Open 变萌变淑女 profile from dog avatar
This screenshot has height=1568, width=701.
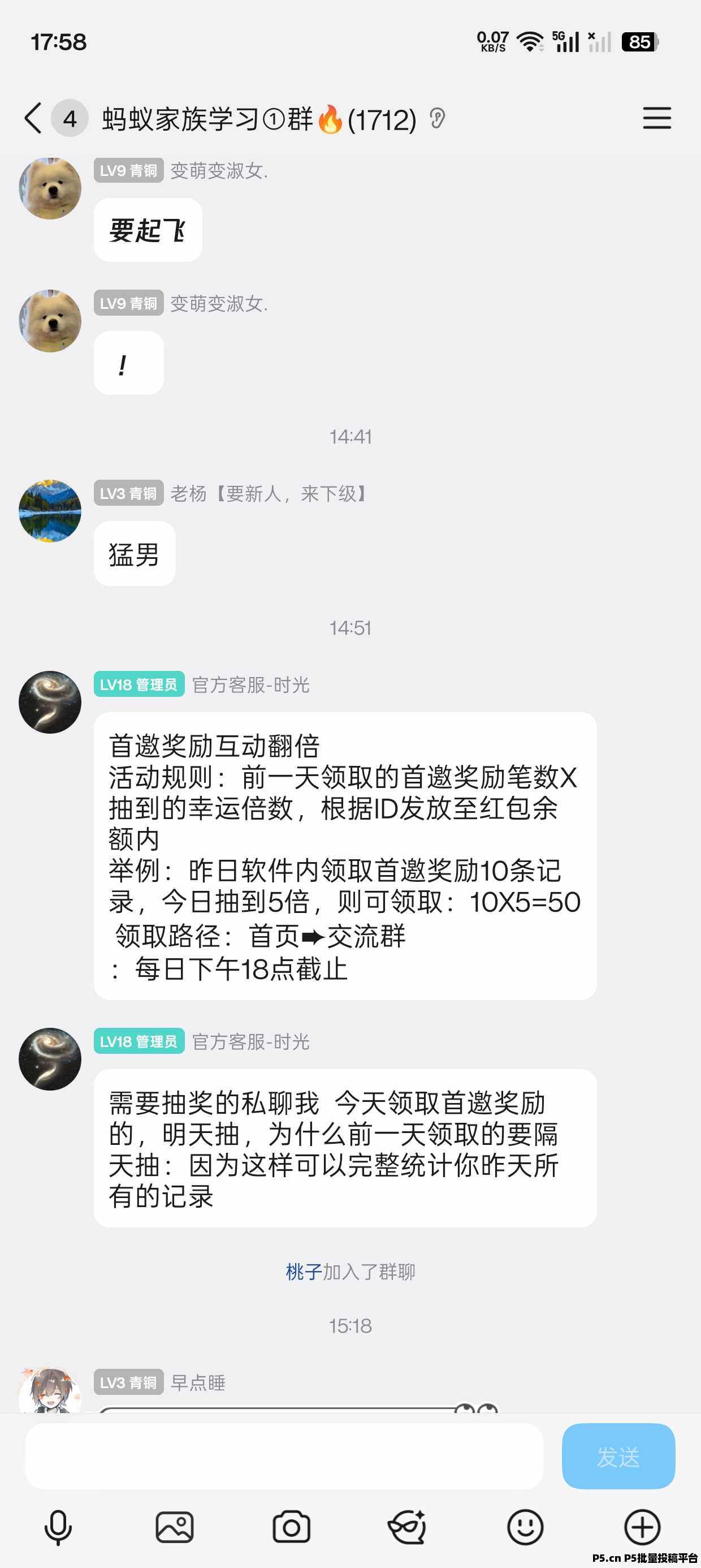pos(50,188)
